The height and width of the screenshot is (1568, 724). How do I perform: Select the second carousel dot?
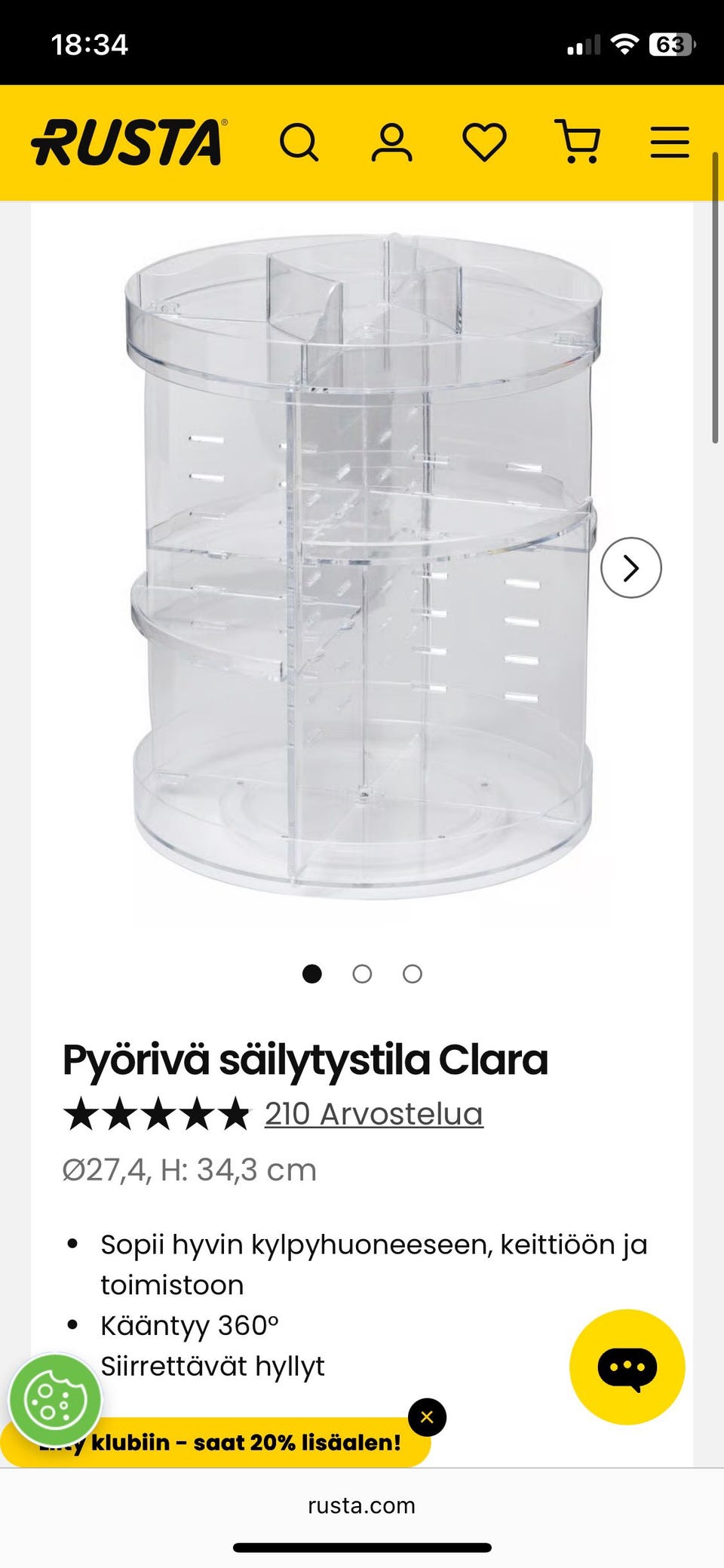coord(362,974)
